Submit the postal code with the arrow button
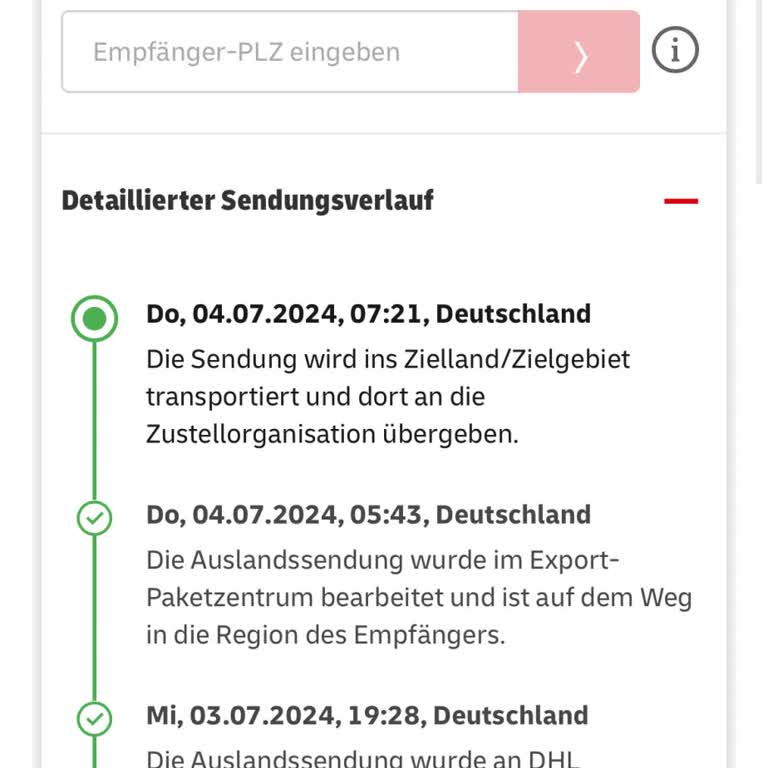 click(579, 53)
